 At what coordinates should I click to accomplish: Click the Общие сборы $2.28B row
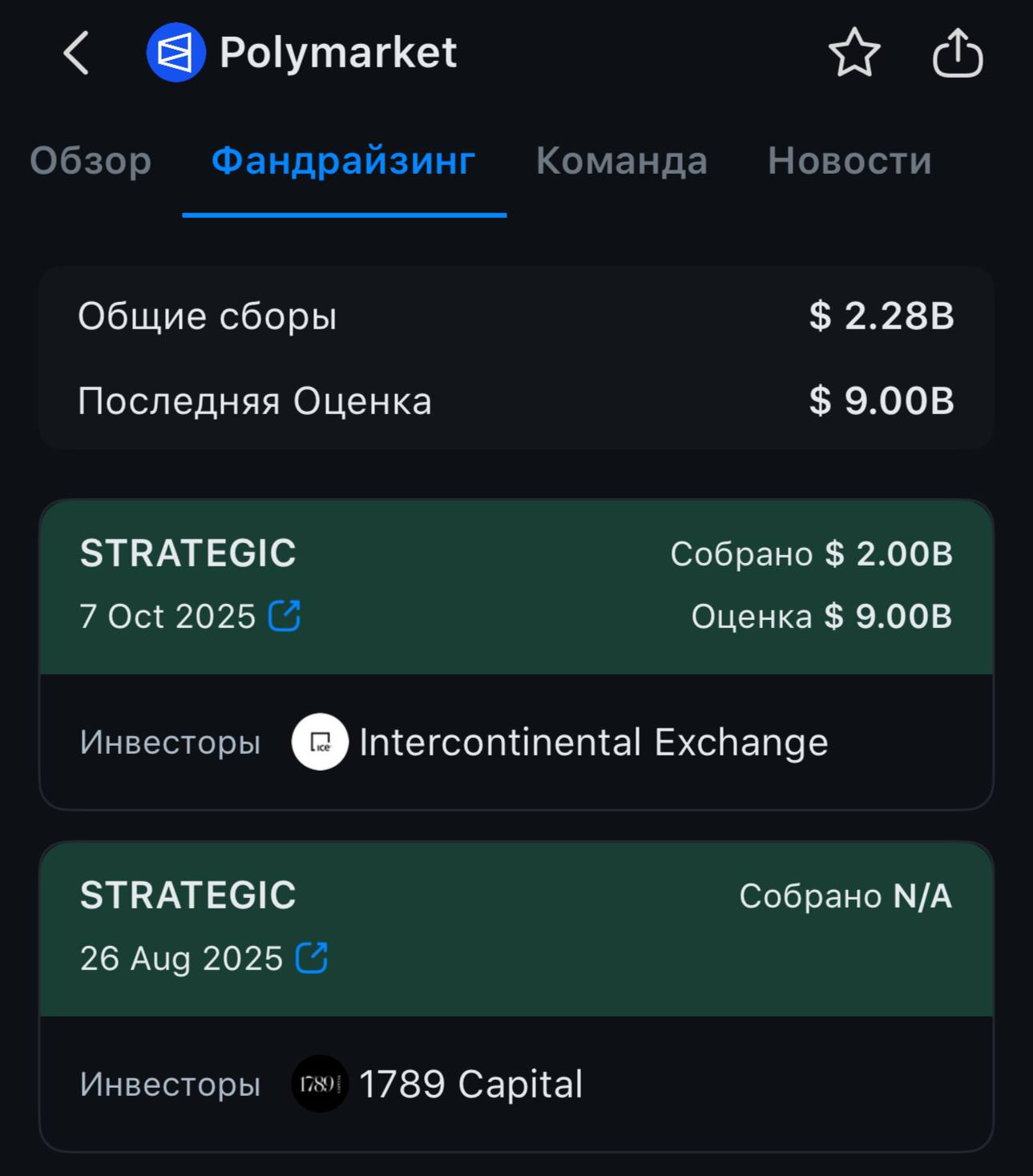[516, 316]
